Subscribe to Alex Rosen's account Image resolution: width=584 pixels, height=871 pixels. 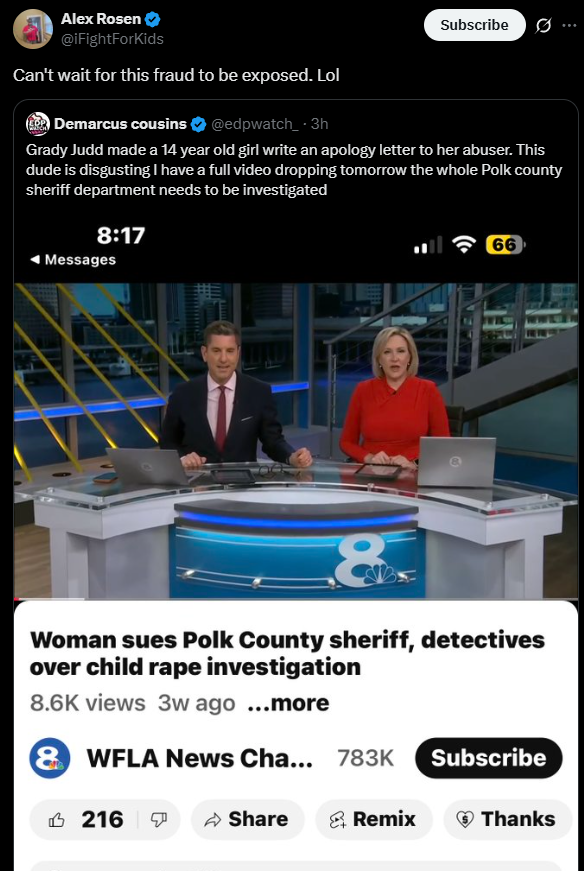(x=474, y=25)
